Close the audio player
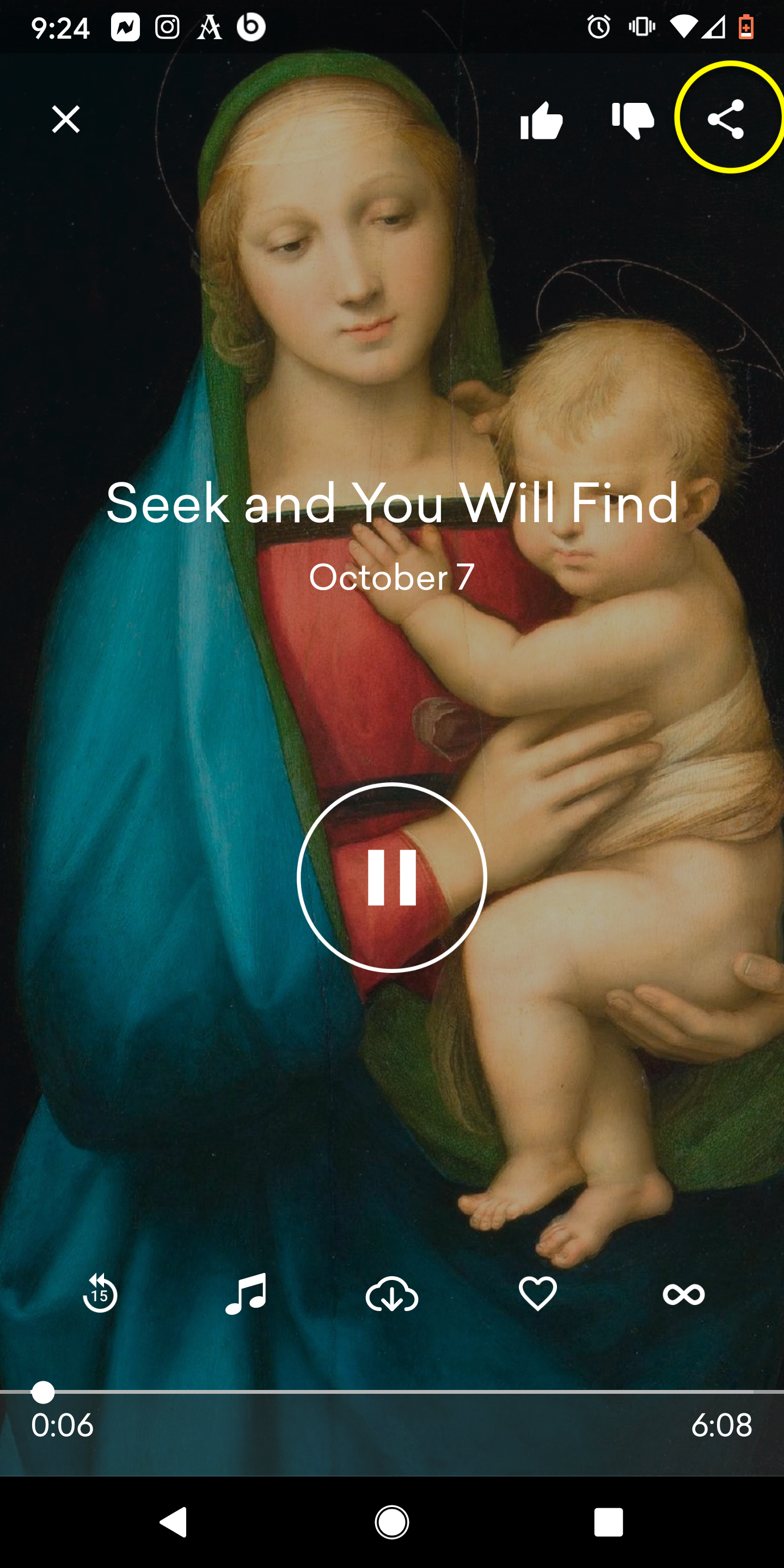This screenshot has width=784, height=1568. point(66,119)
